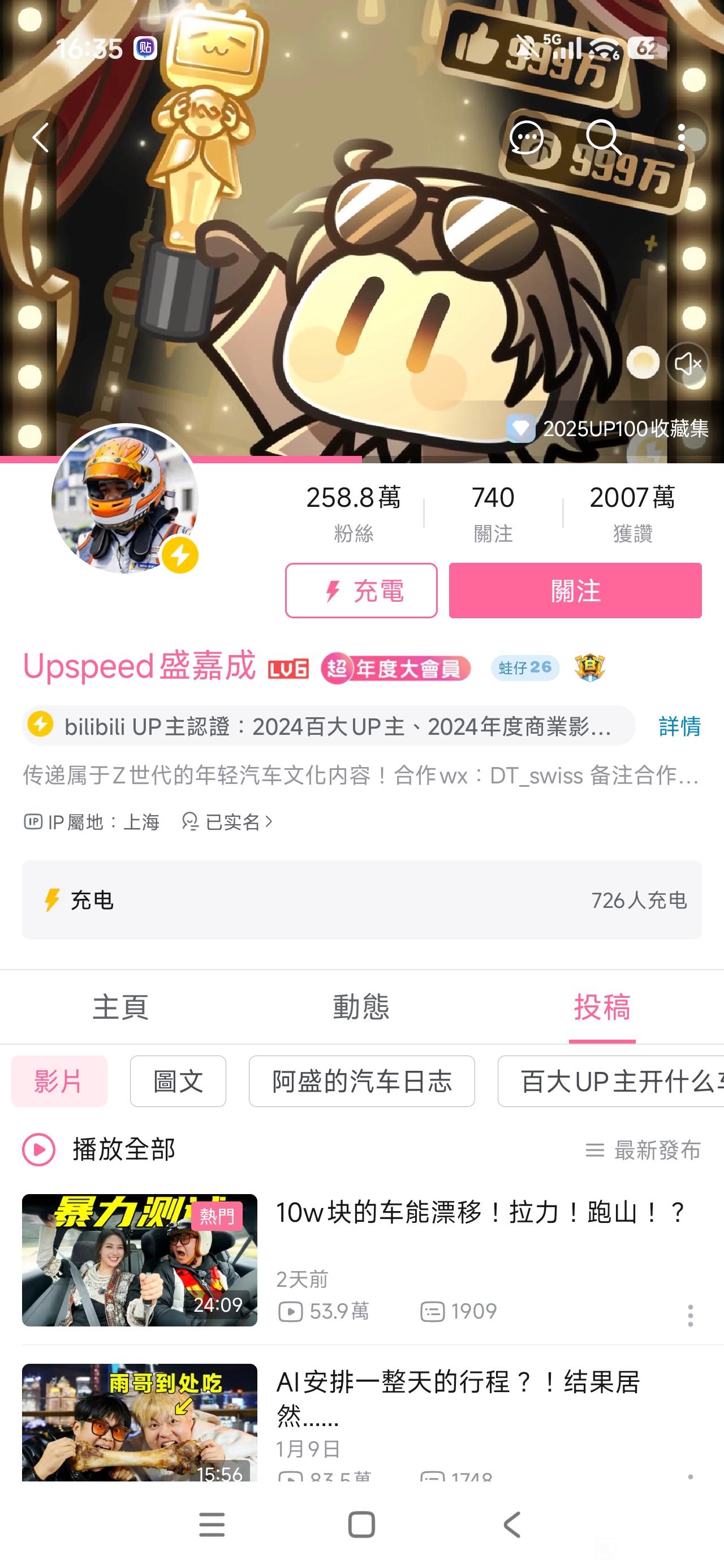Unmute the header animation sound
This screenshot has height=1568, width=724.
click(x=687, y=363)
